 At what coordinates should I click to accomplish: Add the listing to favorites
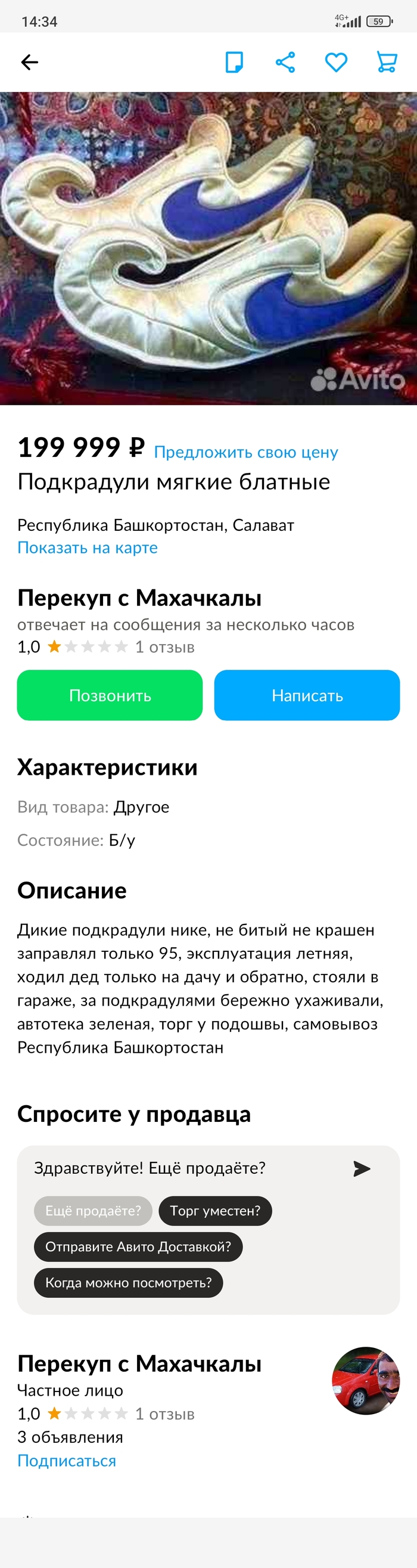click(x=335, y=62)
